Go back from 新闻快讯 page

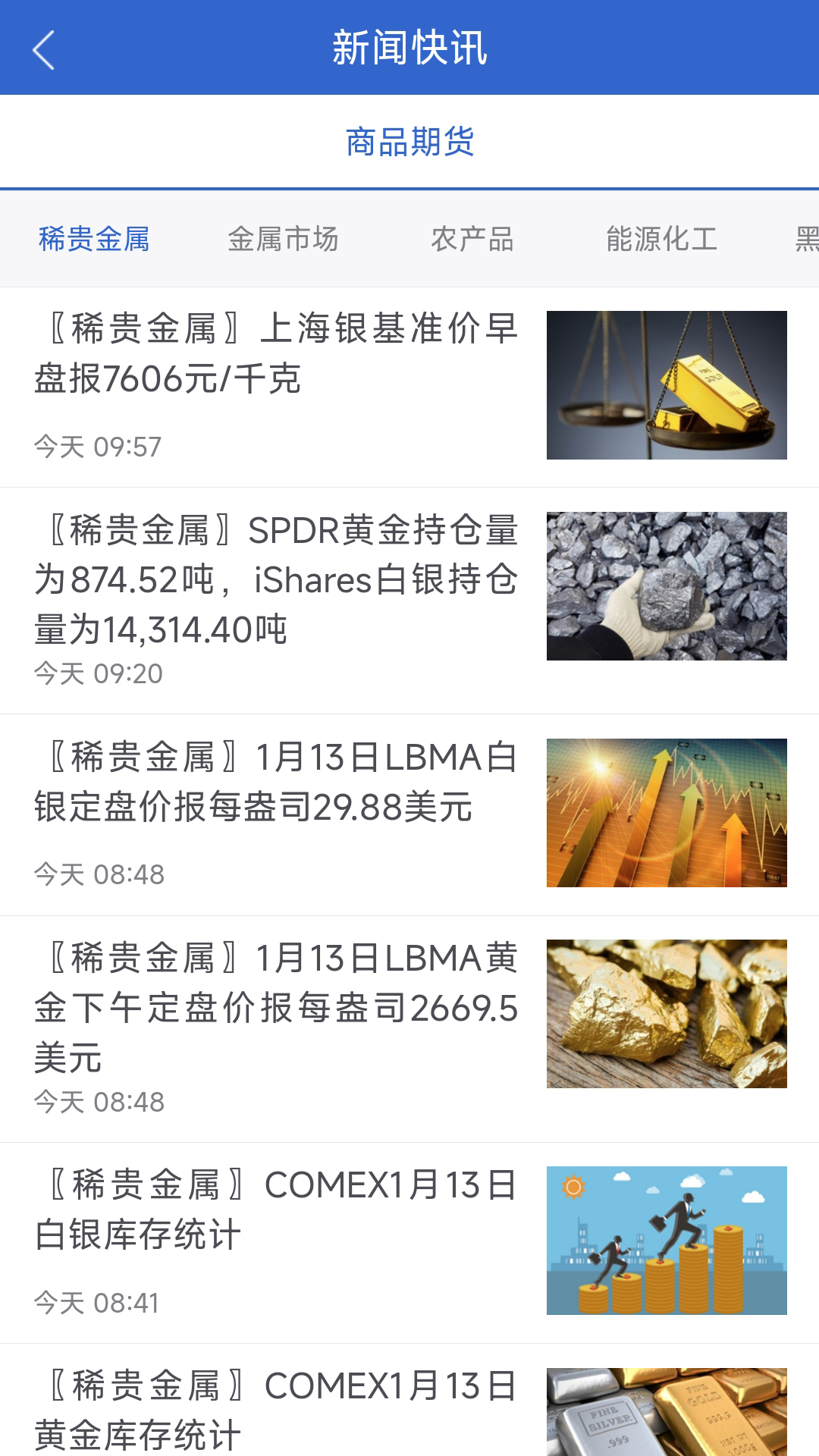(x=44, y=50)
